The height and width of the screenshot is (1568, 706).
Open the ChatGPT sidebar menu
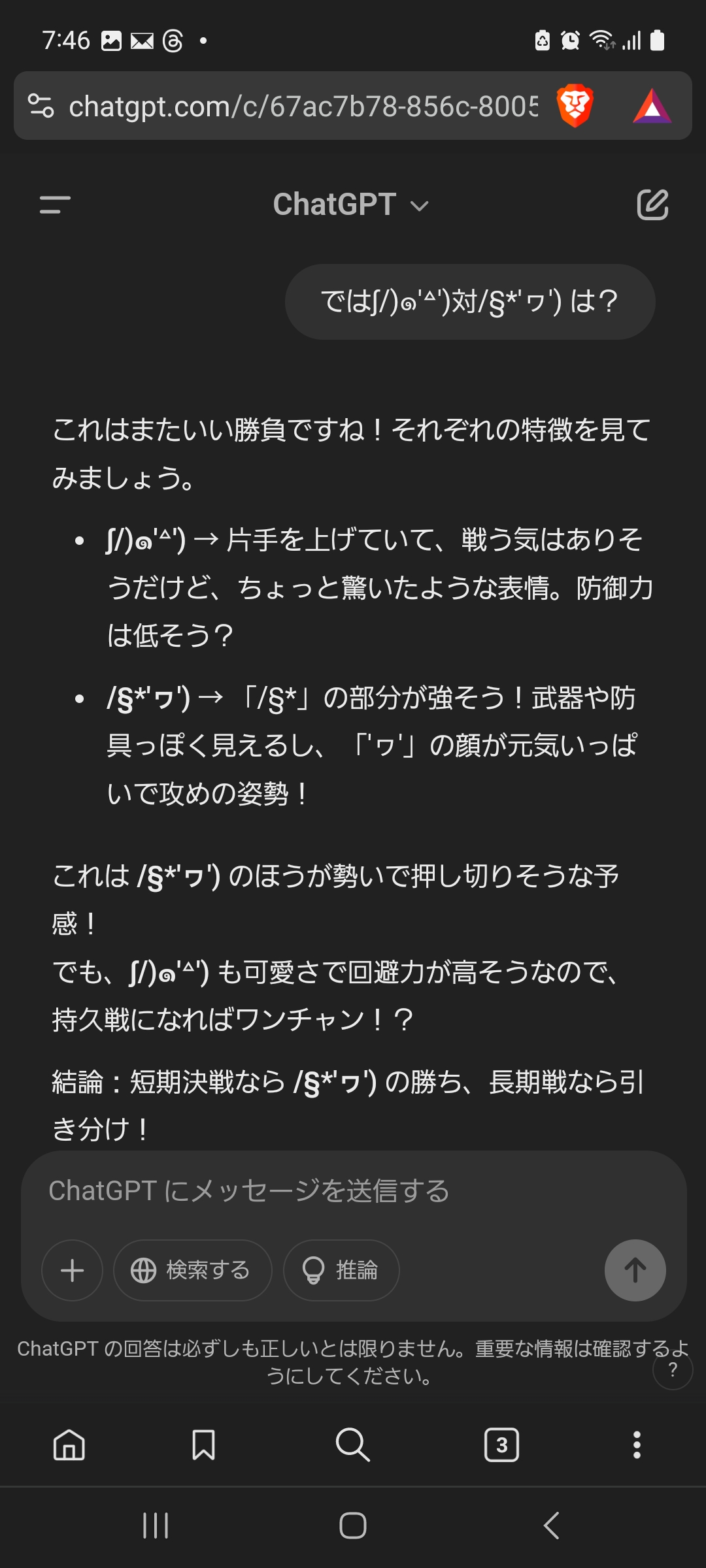55,204
